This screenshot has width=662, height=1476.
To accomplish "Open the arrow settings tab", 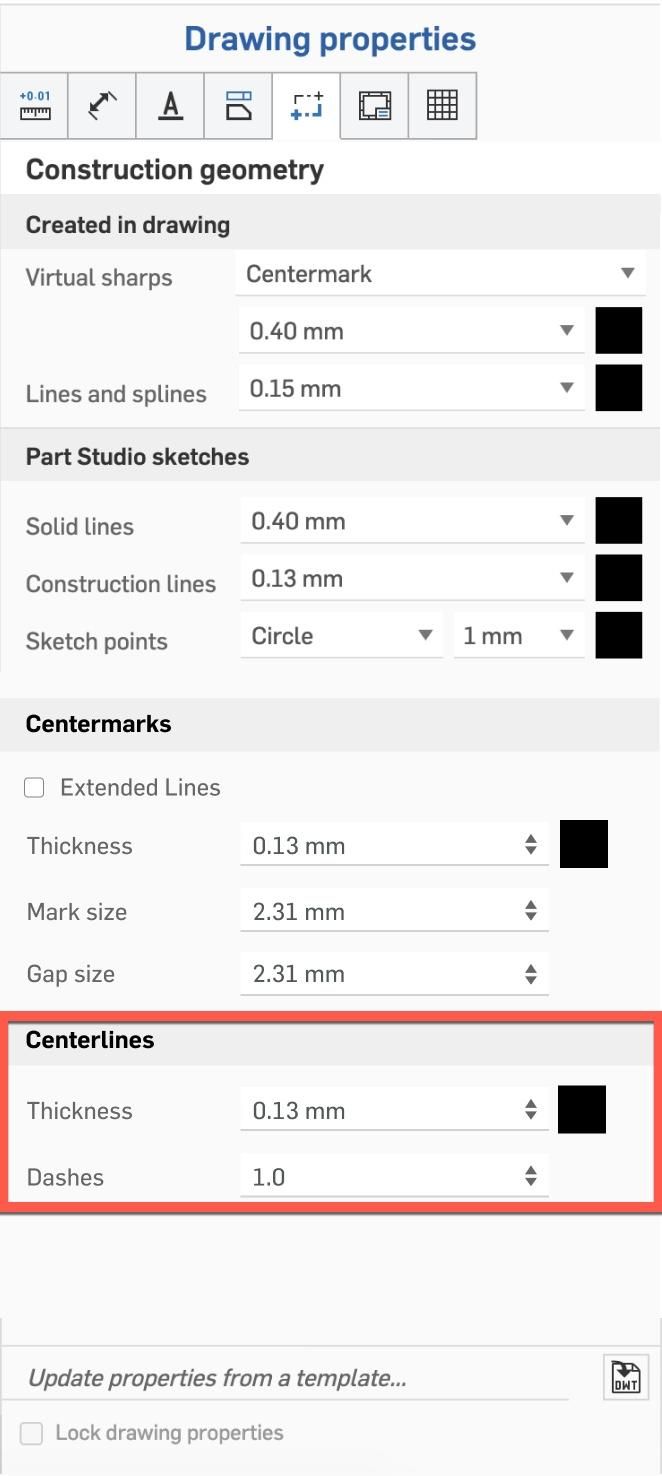I will pyautogui.click(x=102, y=105).
